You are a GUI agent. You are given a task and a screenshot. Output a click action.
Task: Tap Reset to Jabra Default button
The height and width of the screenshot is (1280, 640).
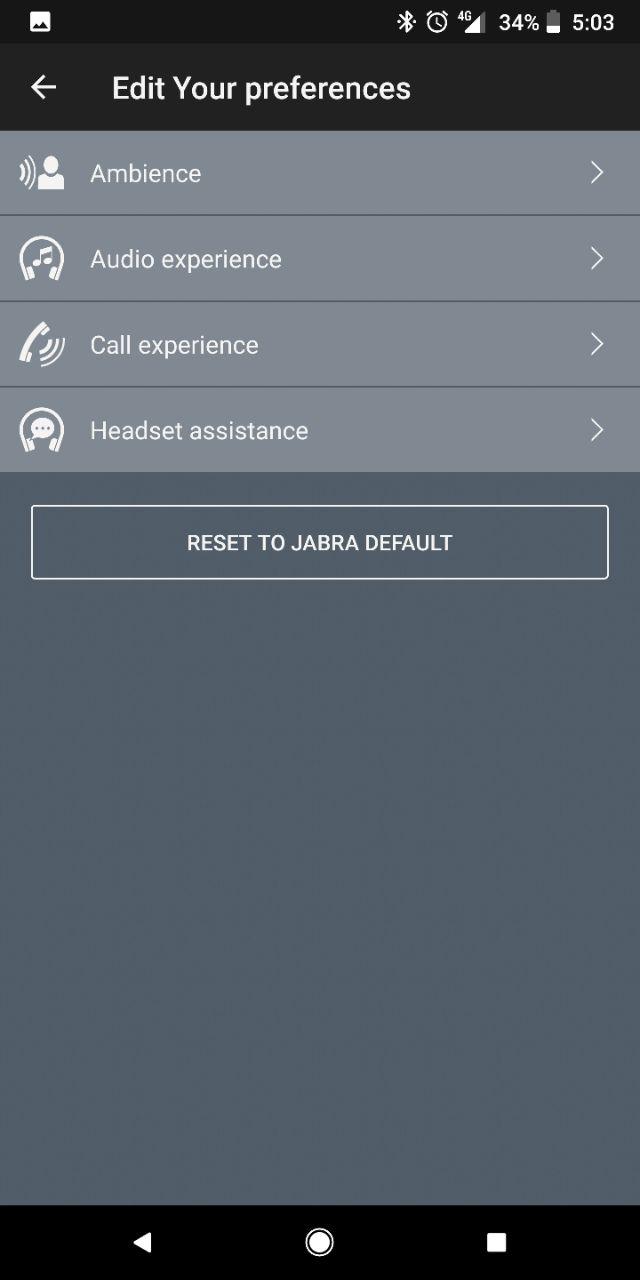point(320,542)
